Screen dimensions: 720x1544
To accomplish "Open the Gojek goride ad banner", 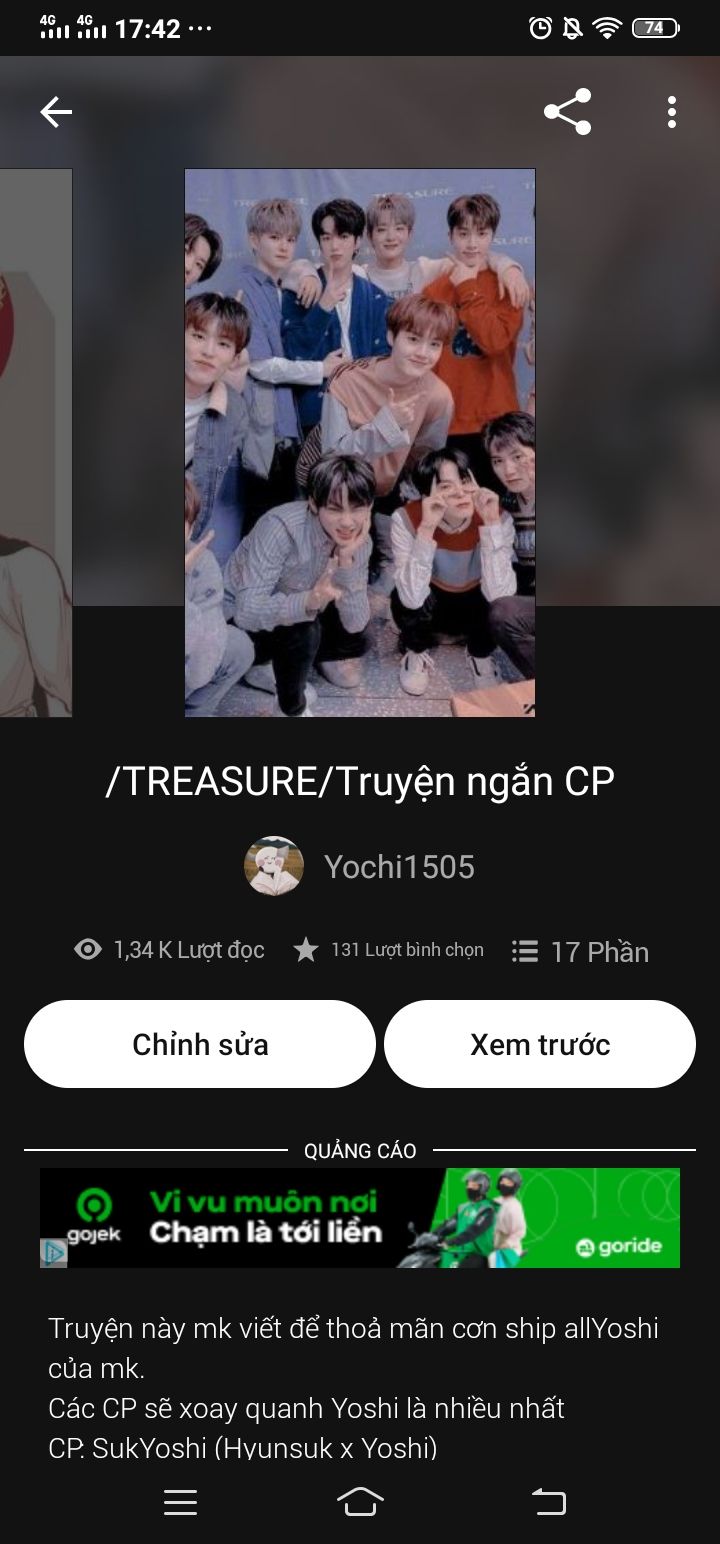I will pos(360,1218).
